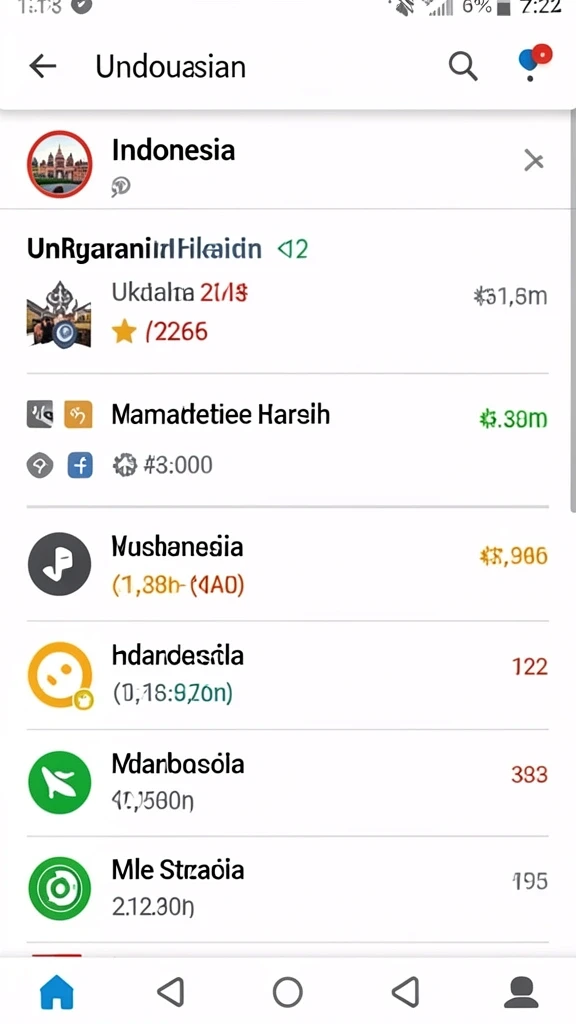Open the Ukdalra result rated 2266

[287, 312]
